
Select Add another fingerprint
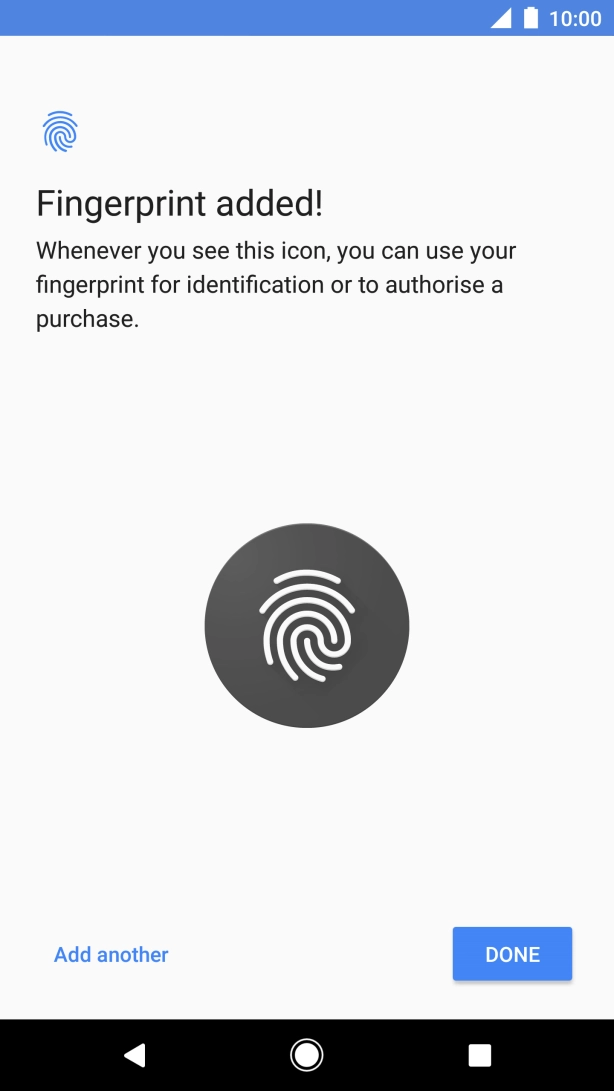click(111, 955)
